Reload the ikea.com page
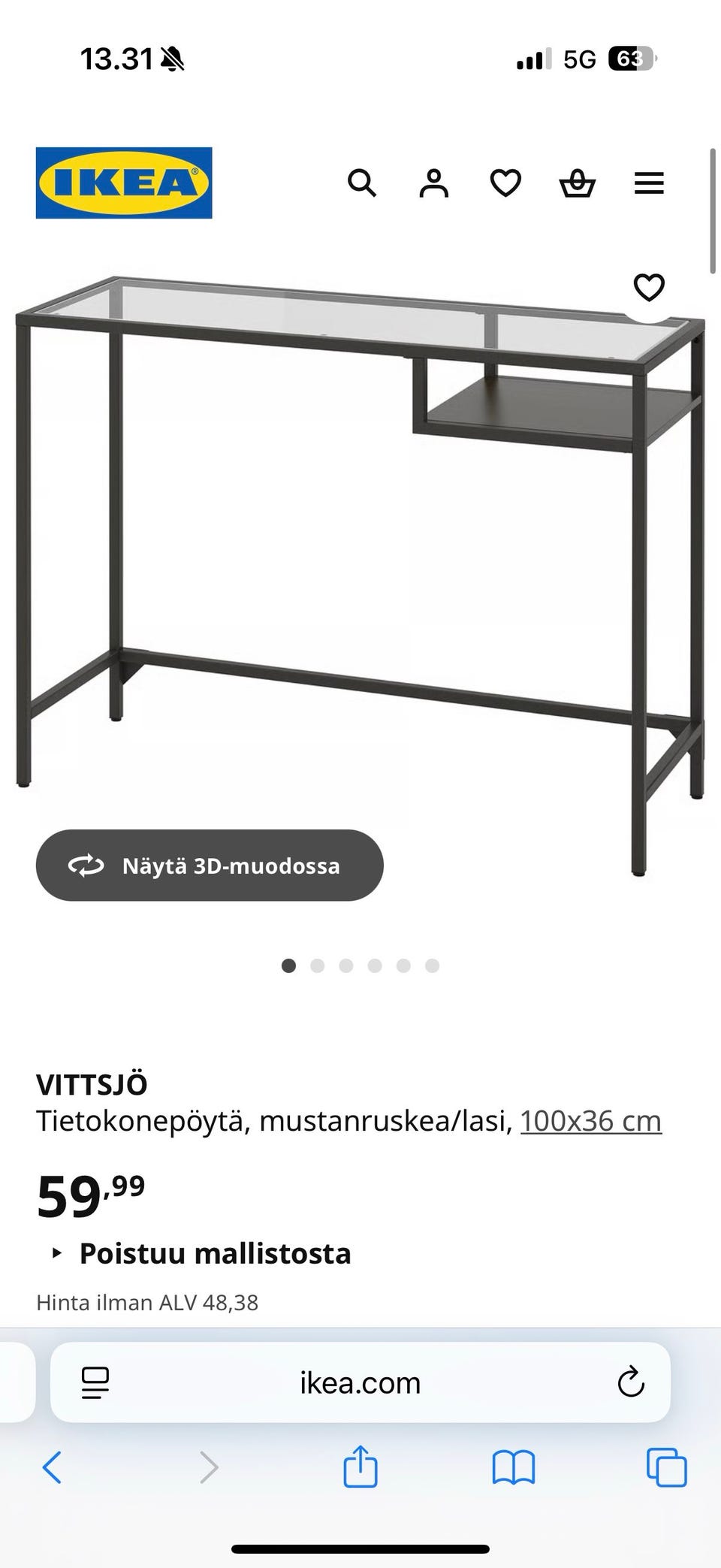Image resolution: width=721 pixels, height=1568 pixels. click(x=631, y=1382)
